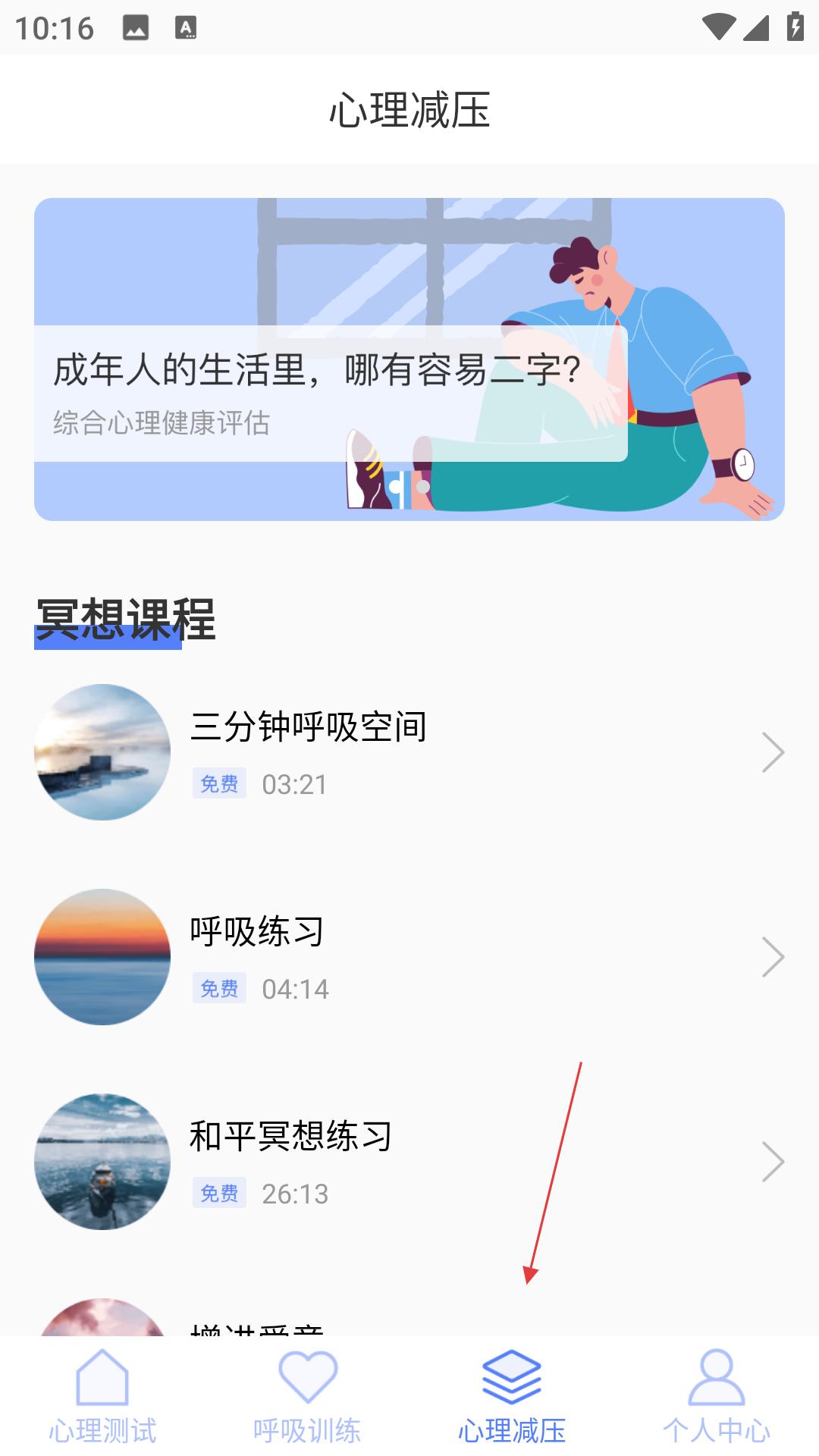
Task: Go to the 个人中心 tab
Action: pyautogui.click(x=717, y=1397)
